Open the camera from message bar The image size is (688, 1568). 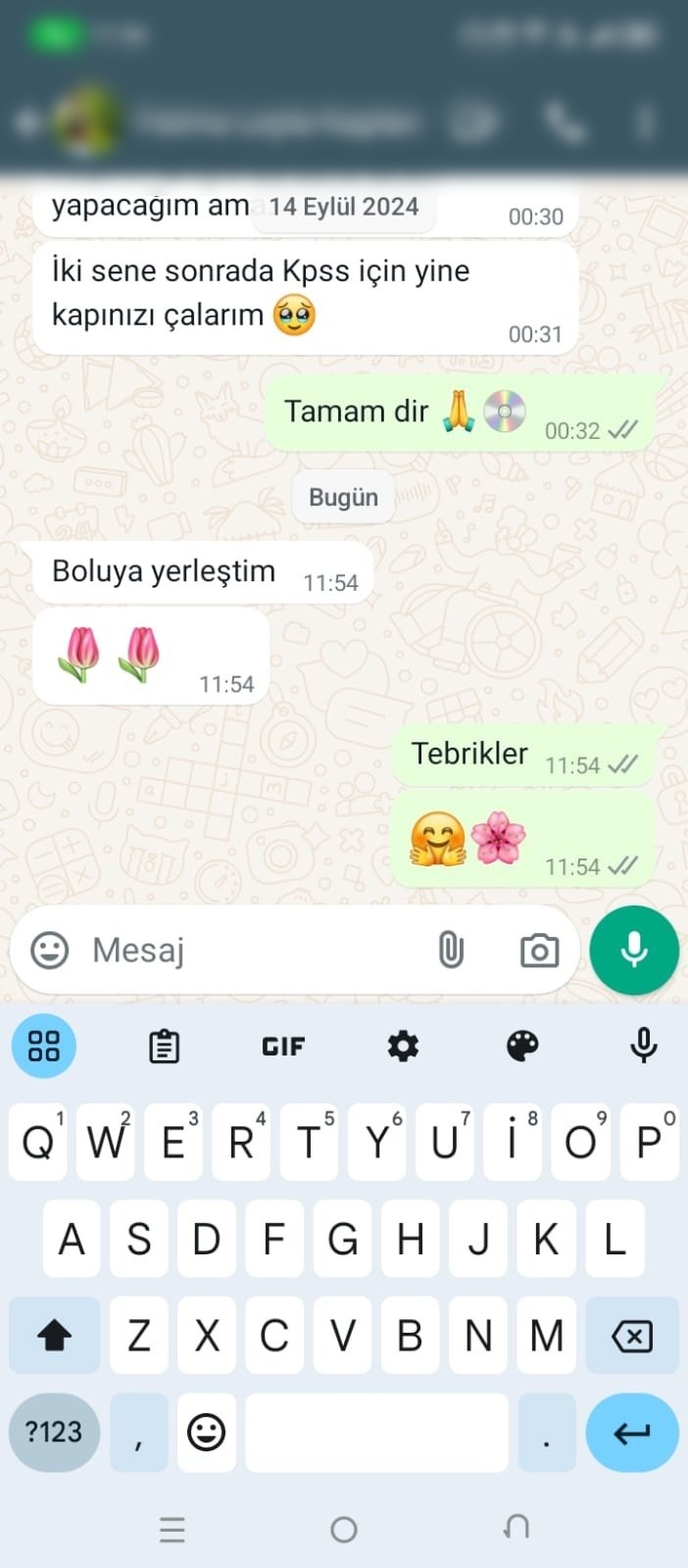pos(539,950)
